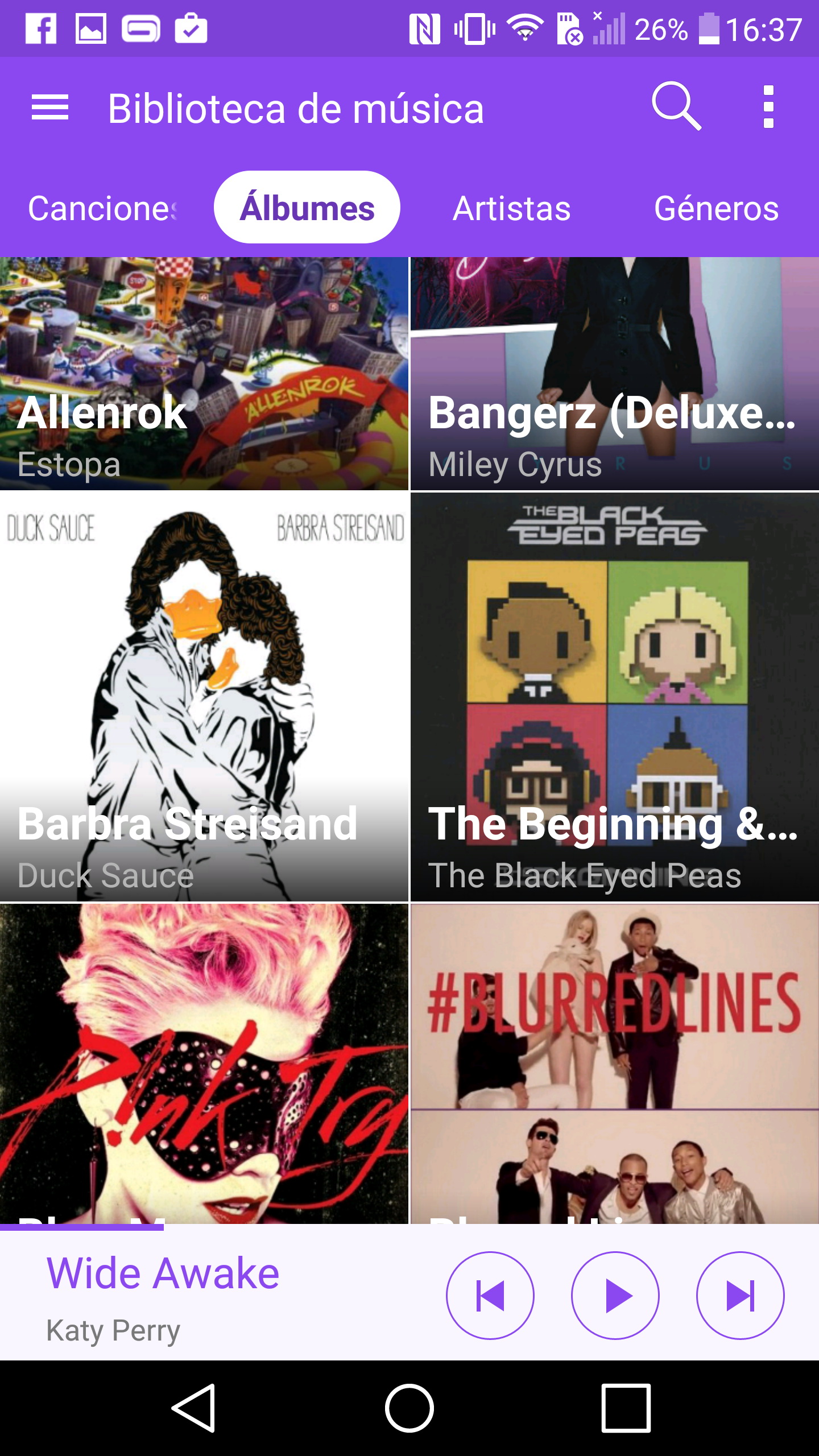The image size is (819, 1456).
Task: Go to the home screen
Action: click(x=409, y=1408)
